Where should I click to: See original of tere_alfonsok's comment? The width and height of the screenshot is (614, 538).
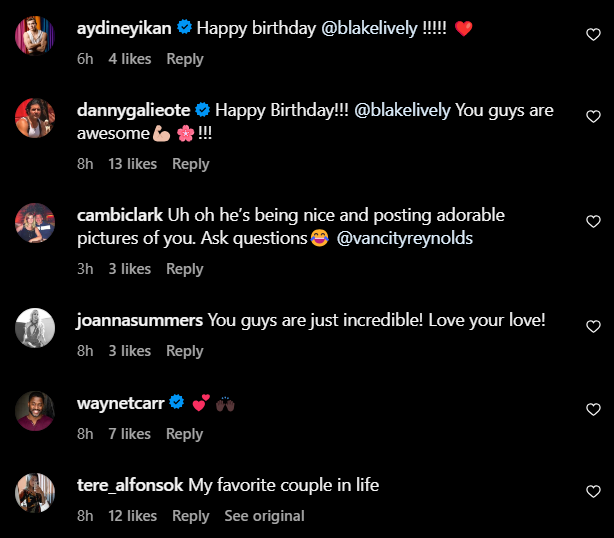(264, 516)
